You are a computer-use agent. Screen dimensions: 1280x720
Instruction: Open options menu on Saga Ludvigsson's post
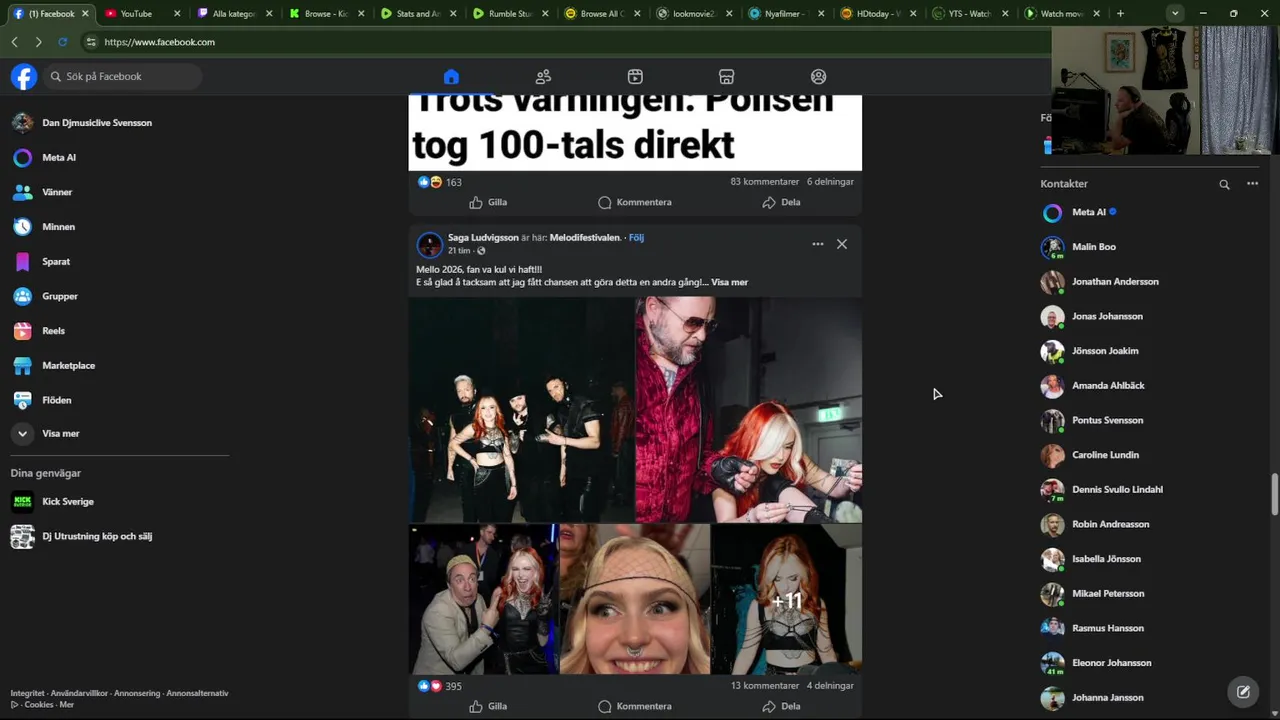tap(818, 244)
